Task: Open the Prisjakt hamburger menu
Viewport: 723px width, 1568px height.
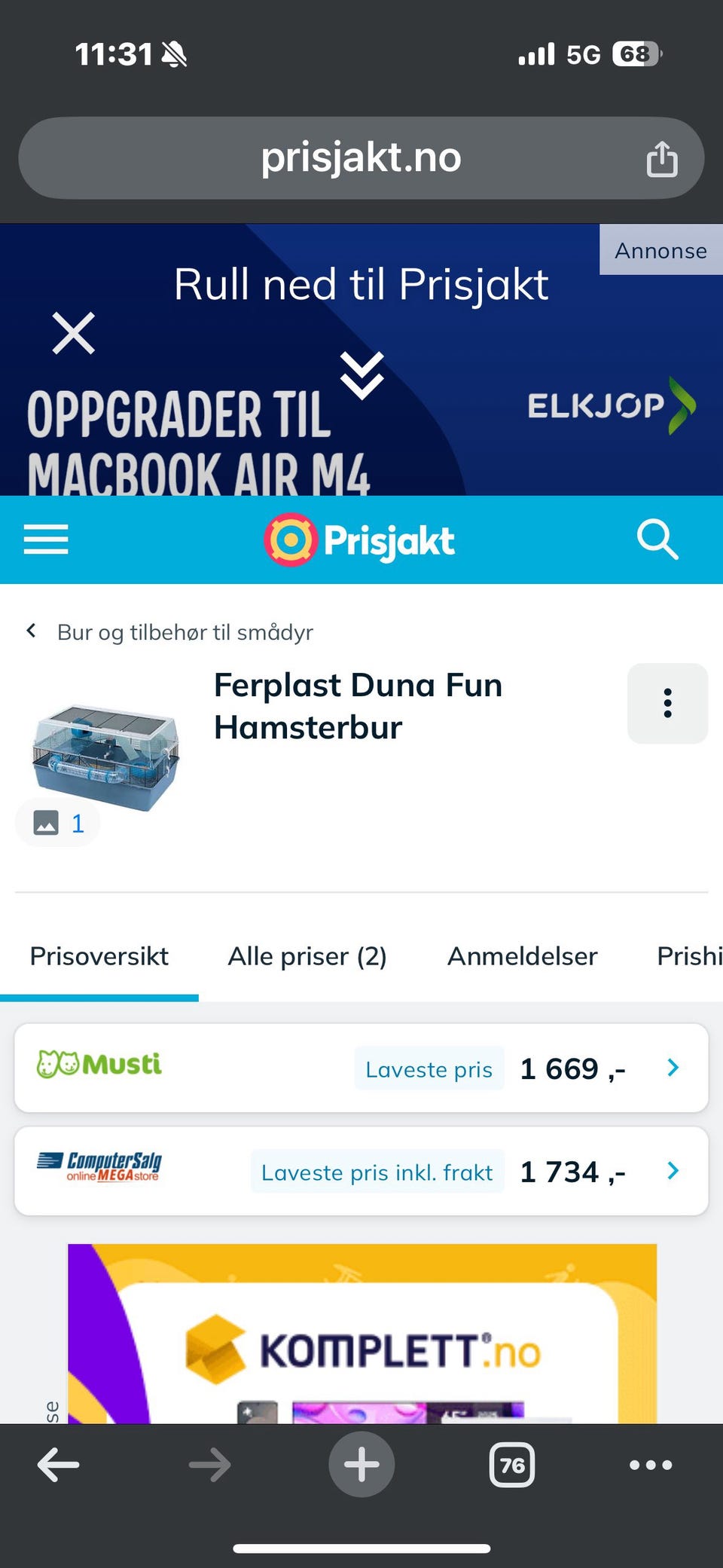Action: (x=46, y=539)
